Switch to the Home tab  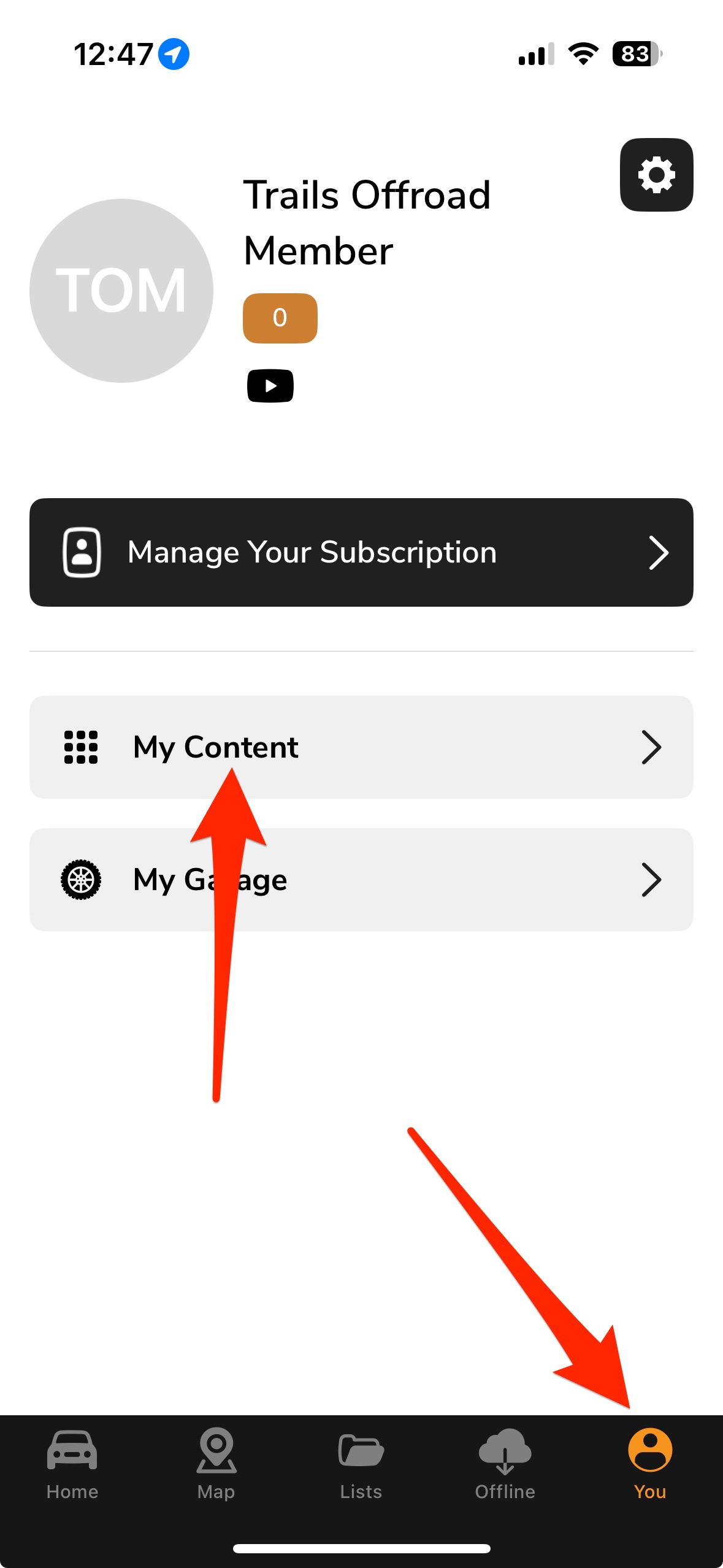(72, 1464)
